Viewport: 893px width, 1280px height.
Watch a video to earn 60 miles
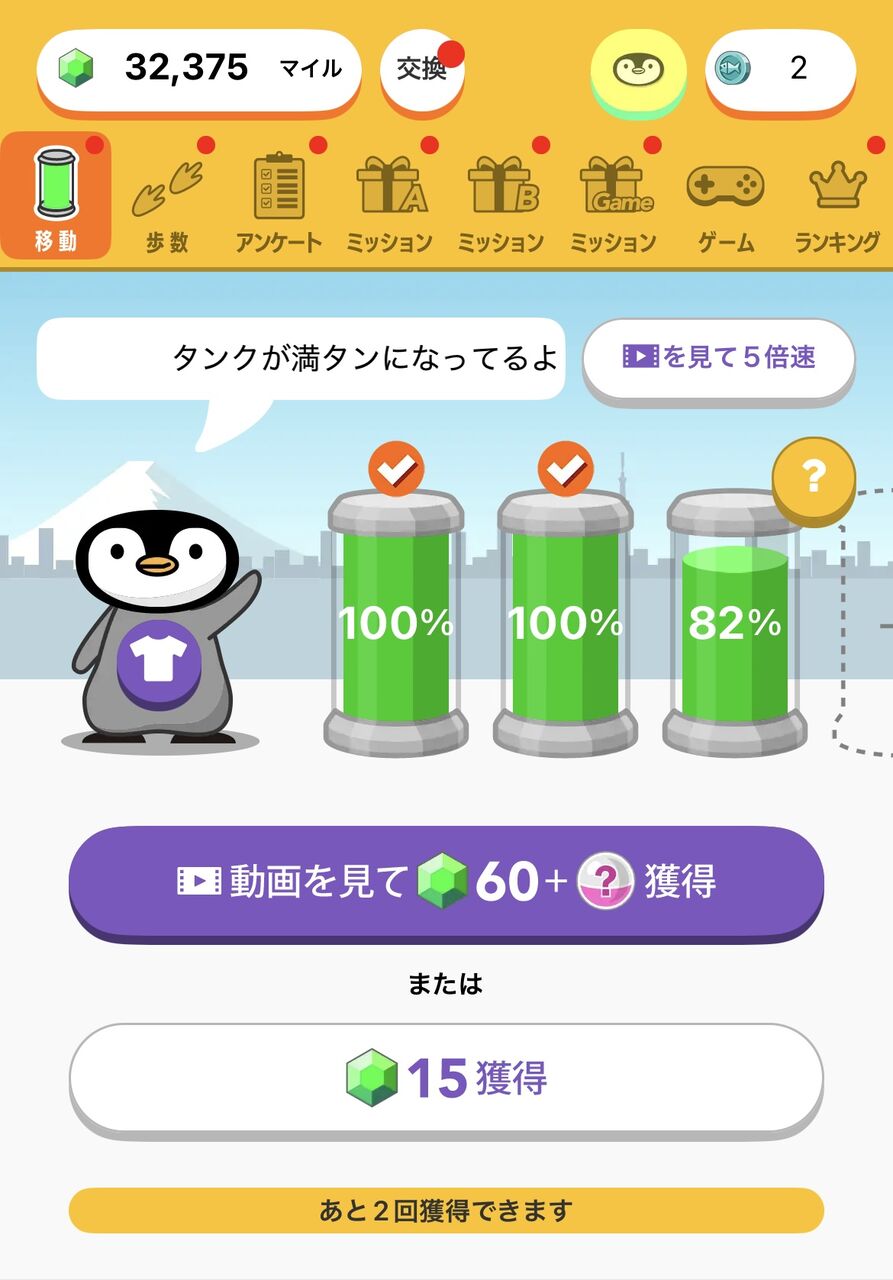coord(446,882)
